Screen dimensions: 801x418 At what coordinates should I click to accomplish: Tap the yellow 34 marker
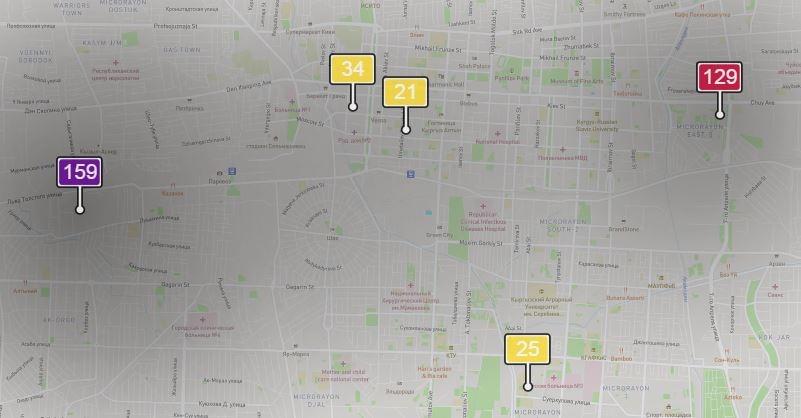coord(352,70)
